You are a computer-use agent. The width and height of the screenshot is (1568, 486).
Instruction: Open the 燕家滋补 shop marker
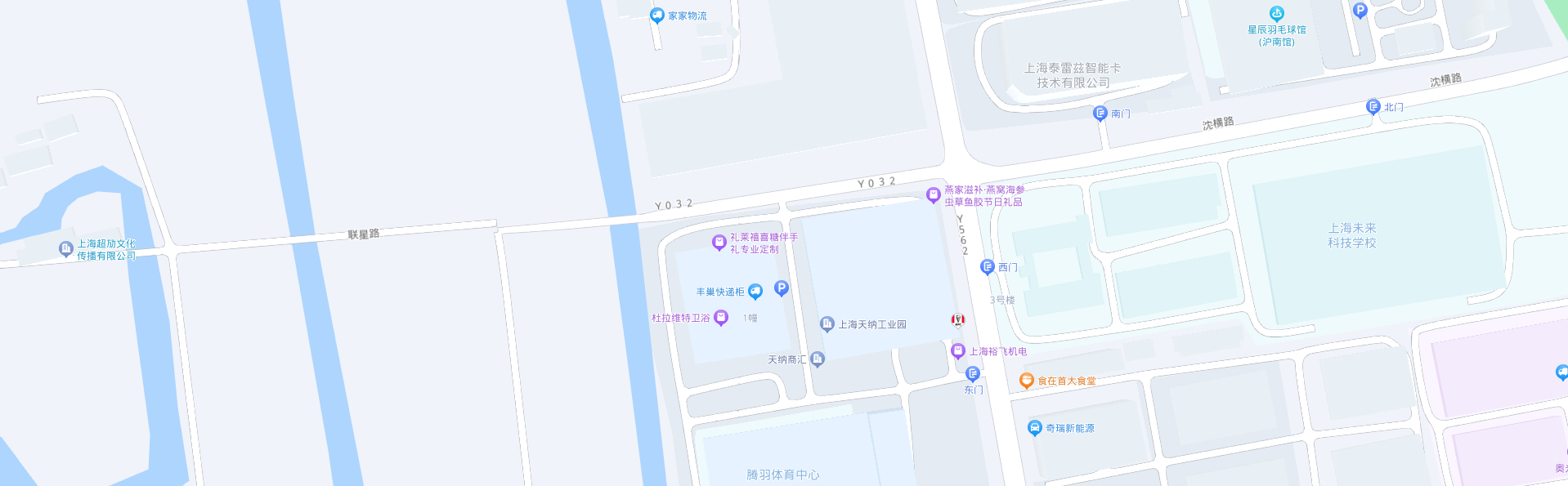pyautogui.click(x=933, y=194)
